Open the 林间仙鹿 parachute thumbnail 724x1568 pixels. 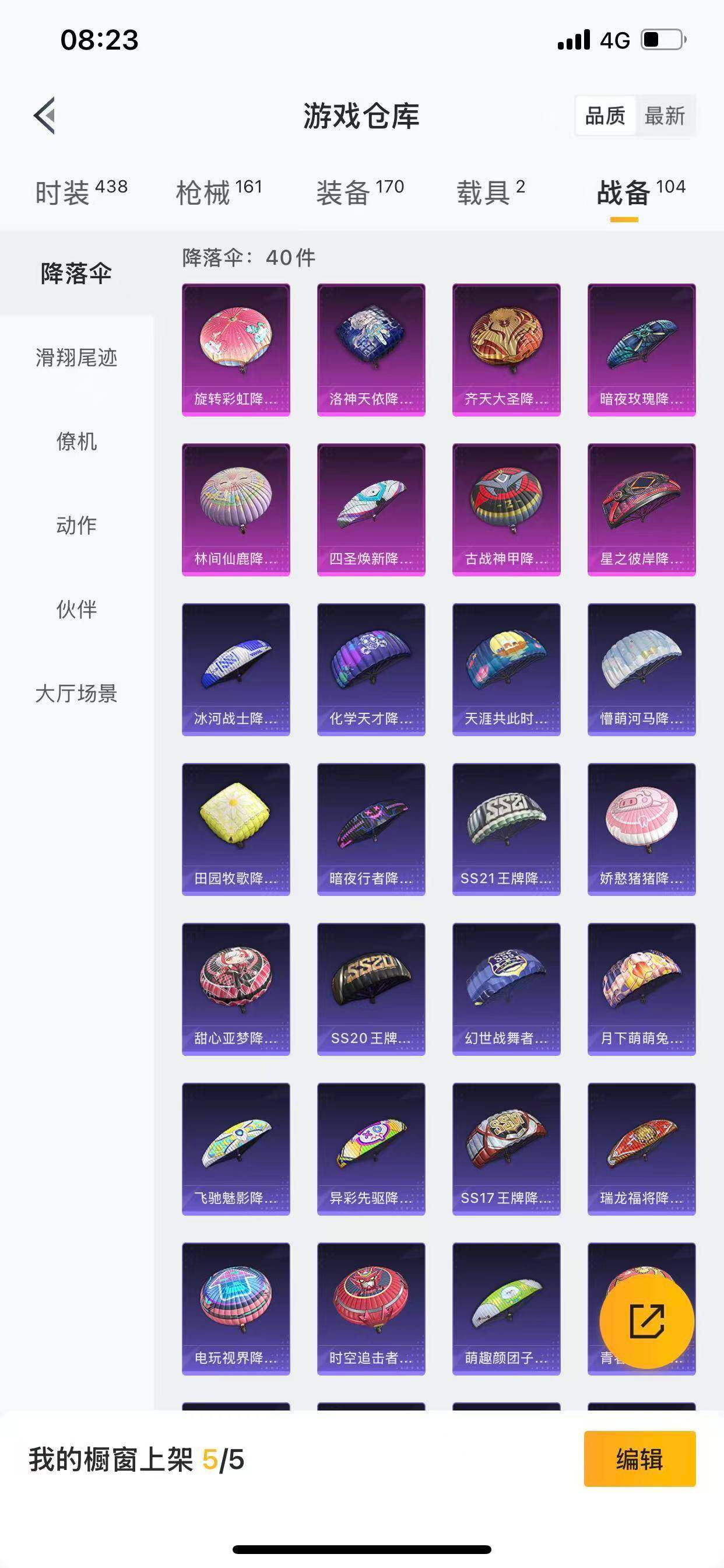(236, 508)
